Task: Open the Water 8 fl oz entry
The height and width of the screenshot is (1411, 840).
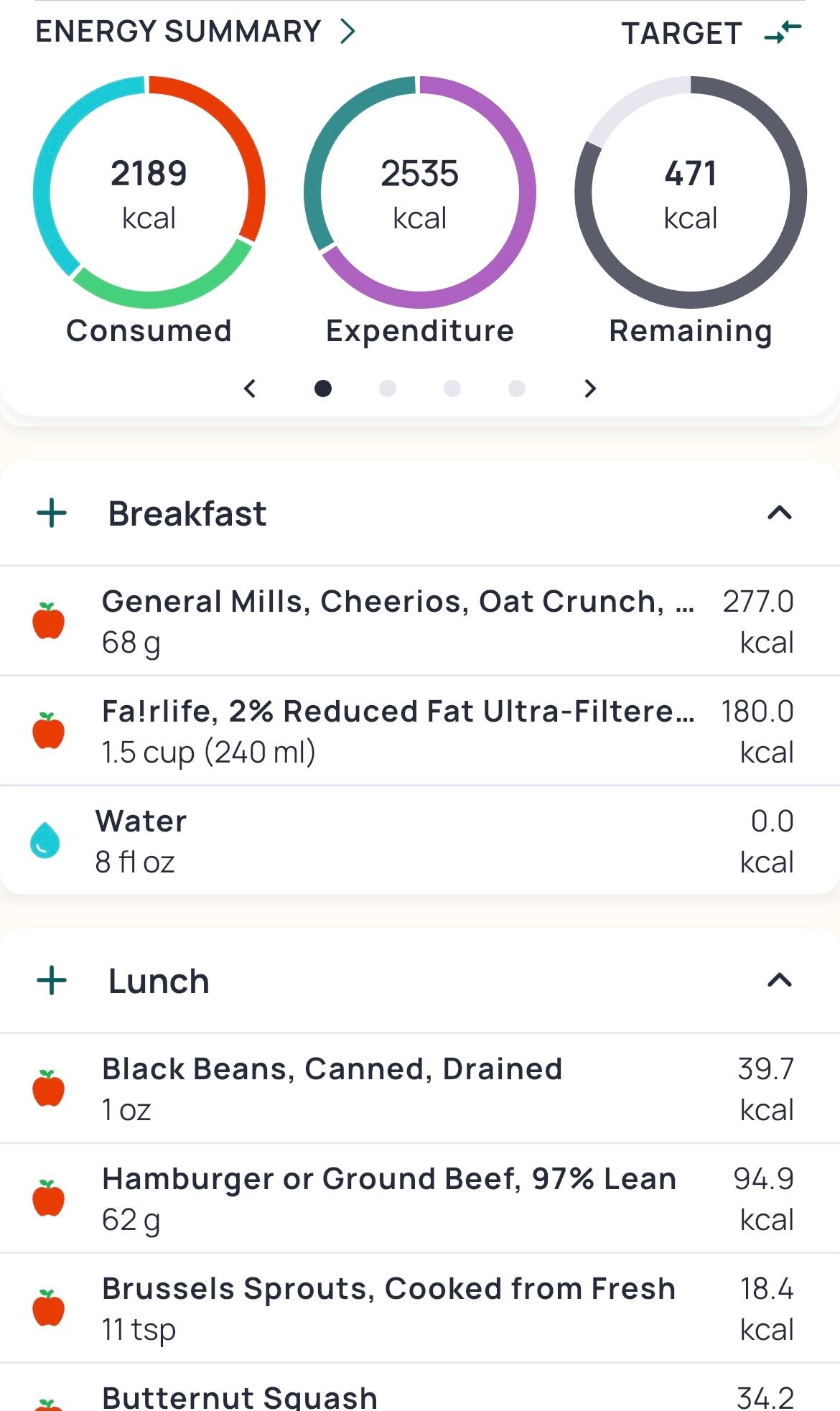Action: (397, 841)
